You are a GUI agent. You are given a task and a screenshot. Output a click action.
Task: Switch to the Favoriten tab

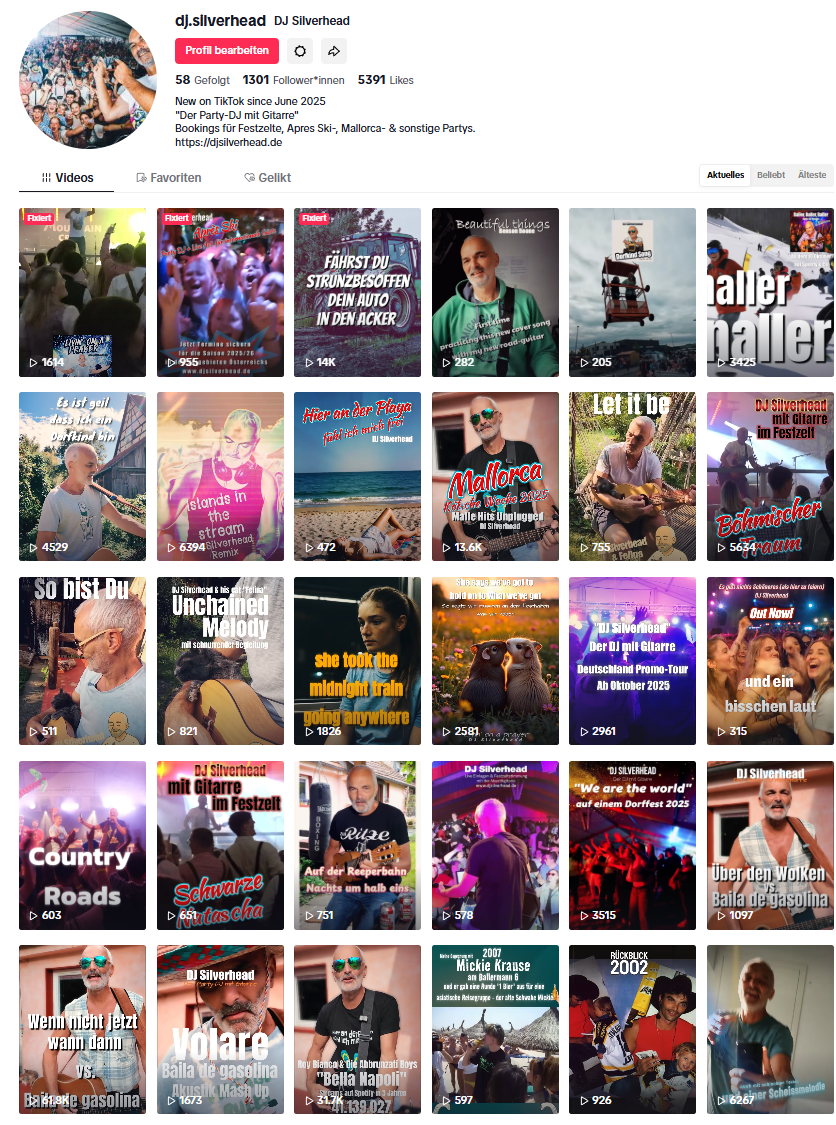point(168,178)
